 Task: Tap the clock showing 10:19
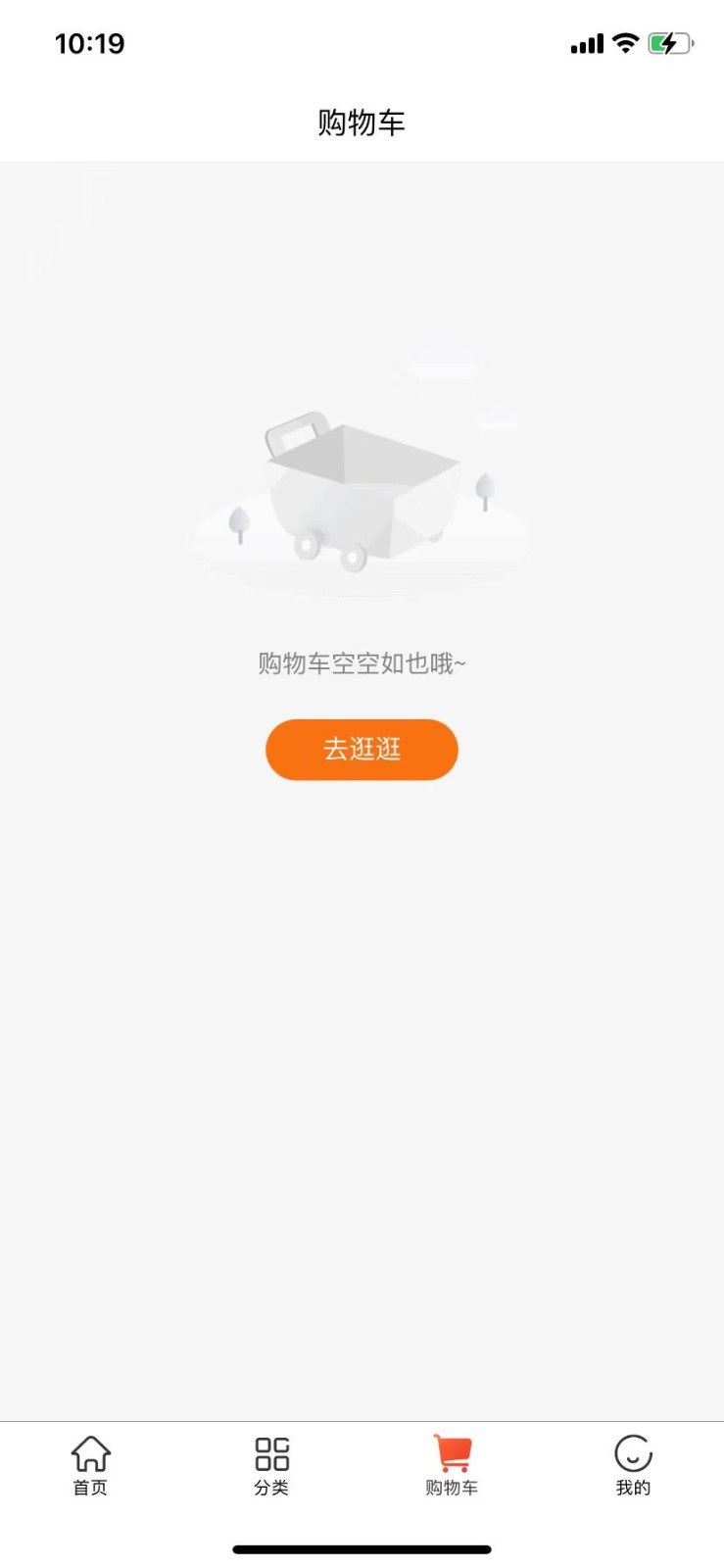click(91, 43)
